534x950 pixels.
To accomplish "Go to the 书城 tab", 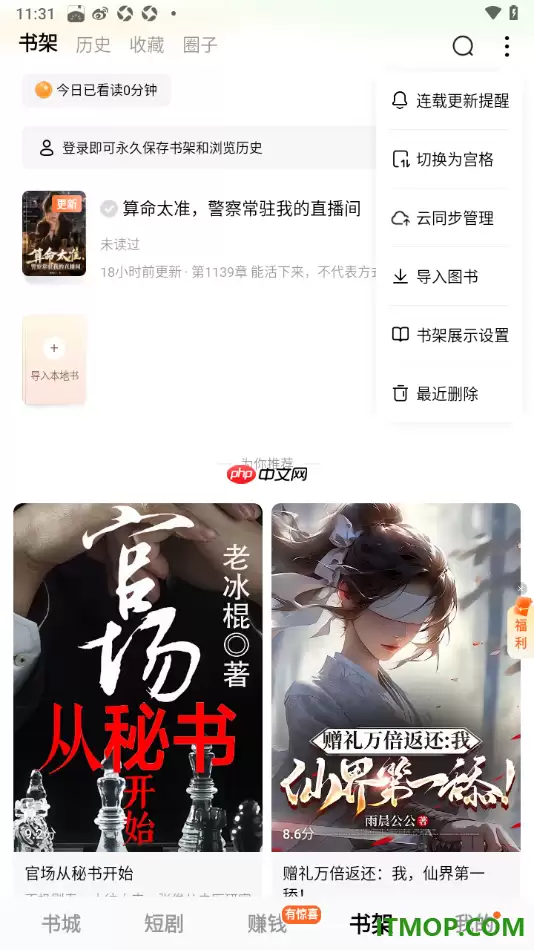I will pyautogui.click(x=61, y=924).
